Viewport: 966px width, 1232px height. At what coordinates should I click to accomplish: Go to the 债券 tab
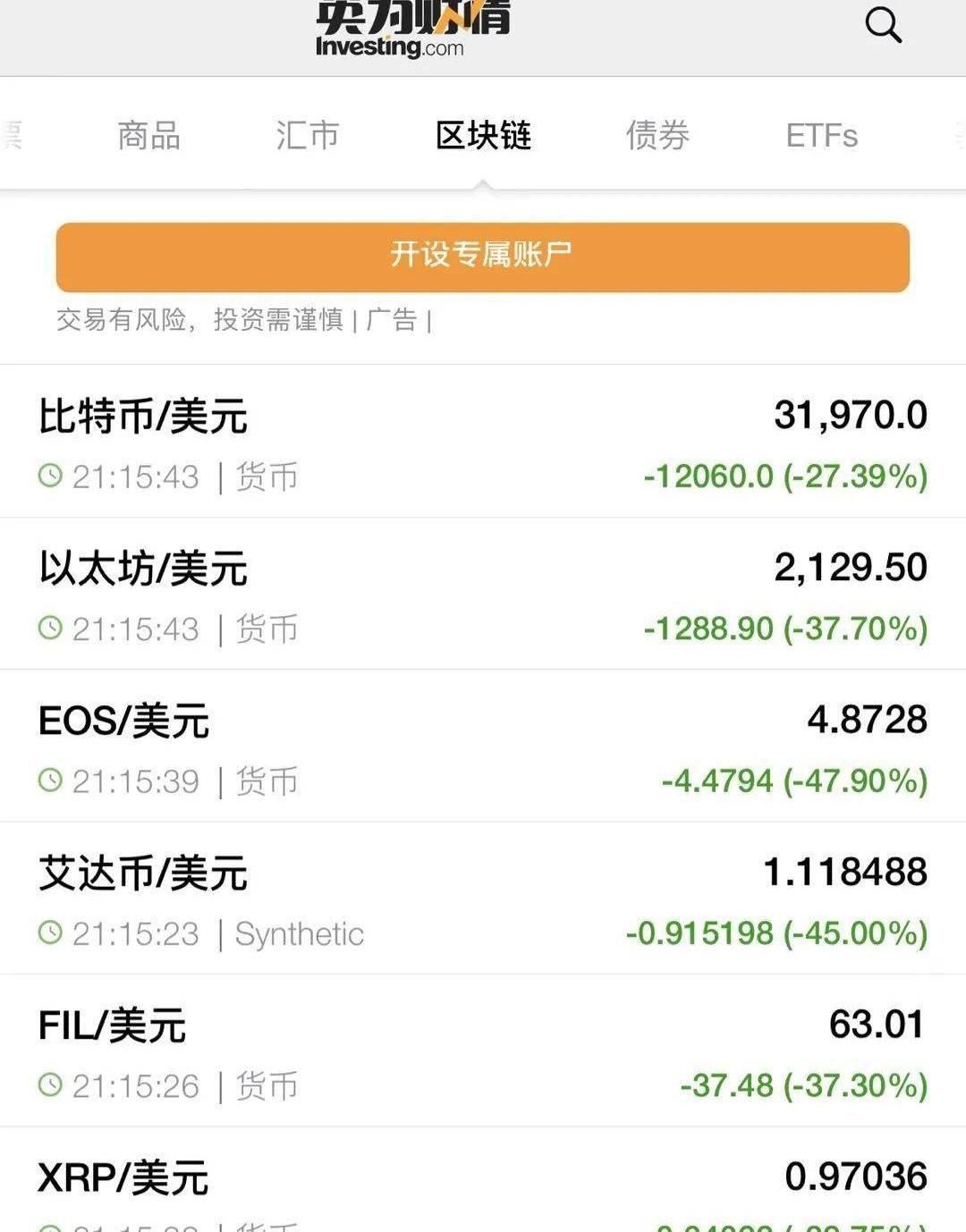(657, 136)
